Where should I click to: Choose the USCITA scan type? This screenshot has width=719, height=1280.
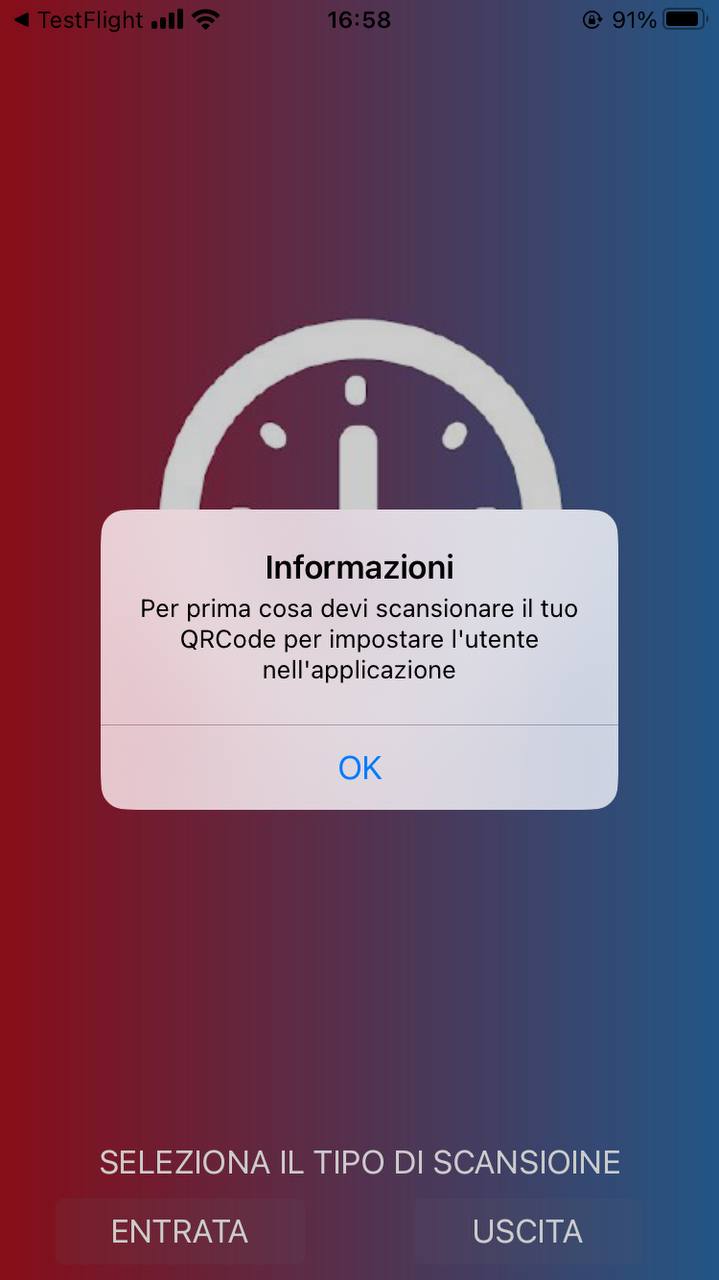coord(527,1231)
